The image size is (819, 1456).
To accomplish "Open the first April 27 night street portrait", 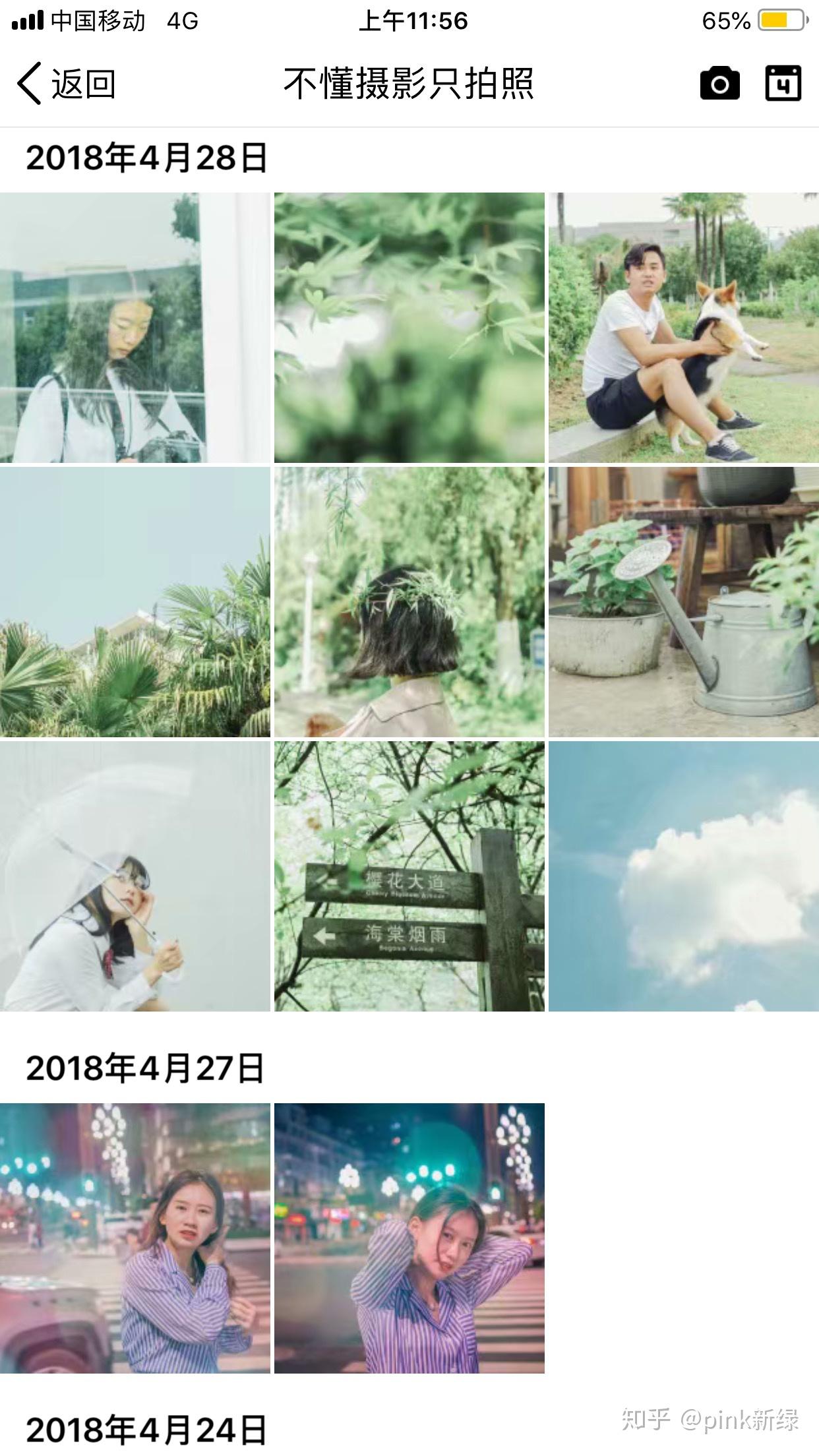I will (135, 1238).
